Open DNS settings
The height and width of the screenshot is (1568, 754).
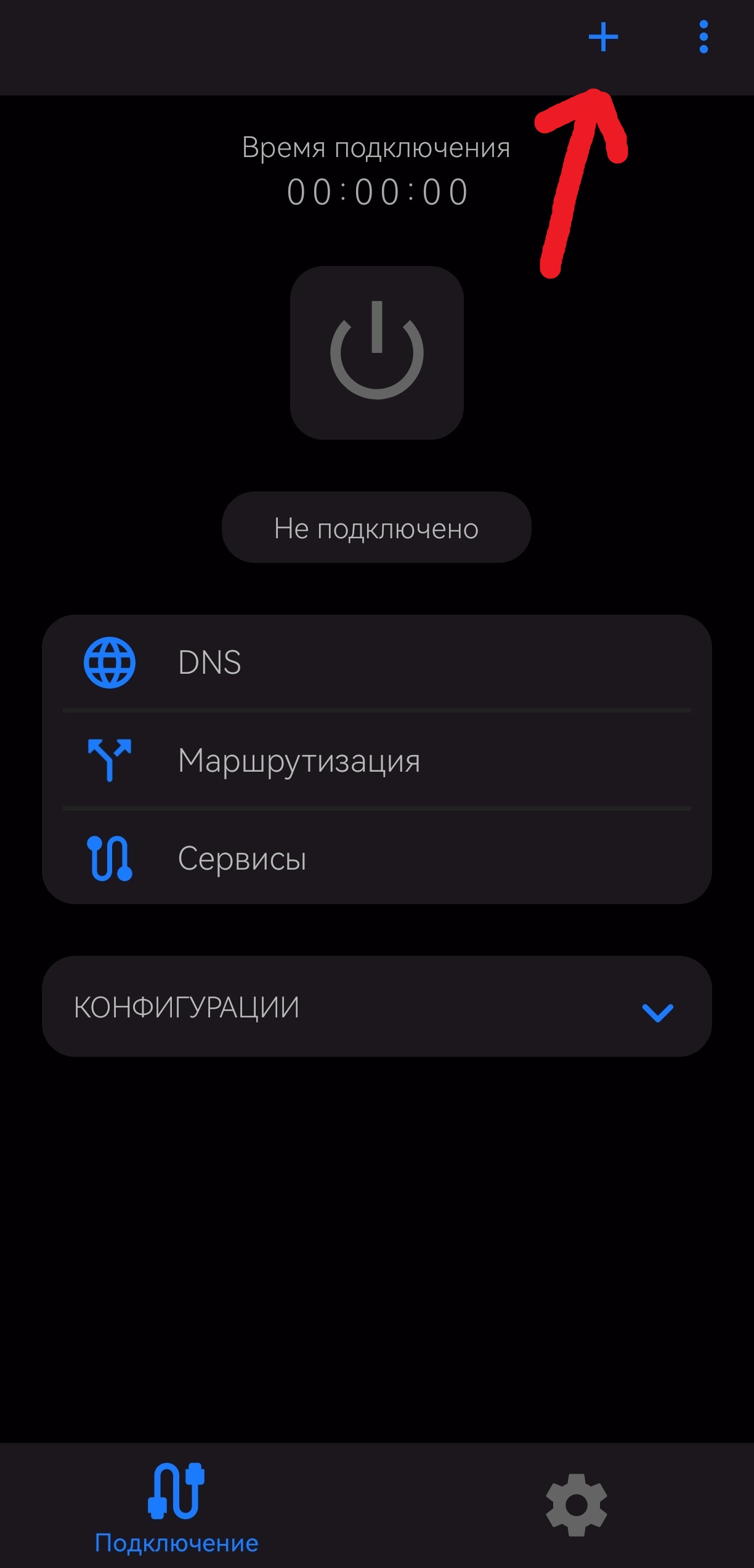click(x=376, y=663)
